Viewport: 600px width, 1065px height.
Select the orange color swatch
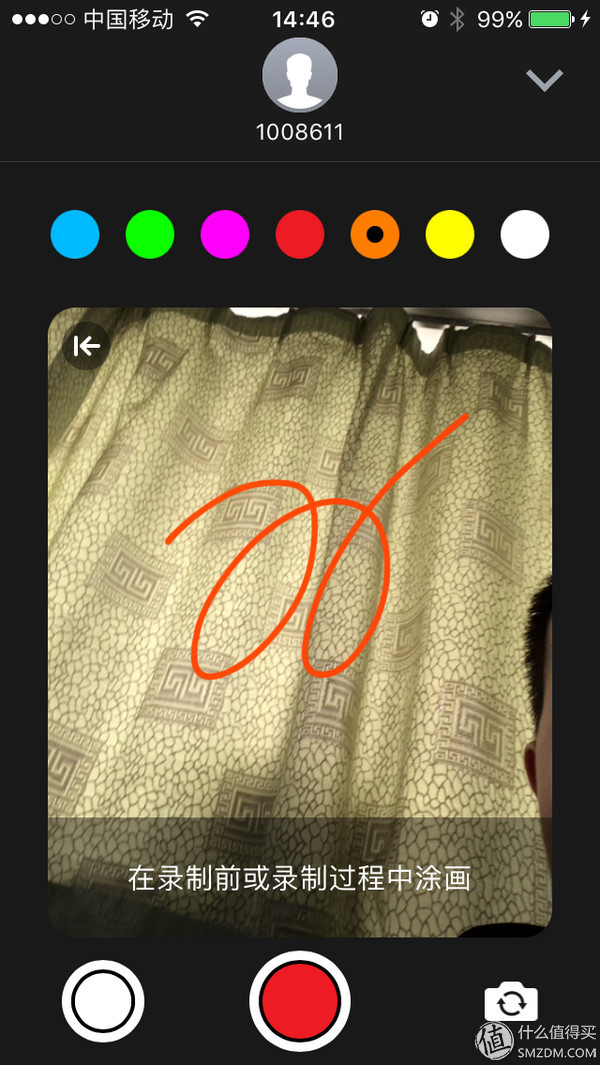pos(375,236)
